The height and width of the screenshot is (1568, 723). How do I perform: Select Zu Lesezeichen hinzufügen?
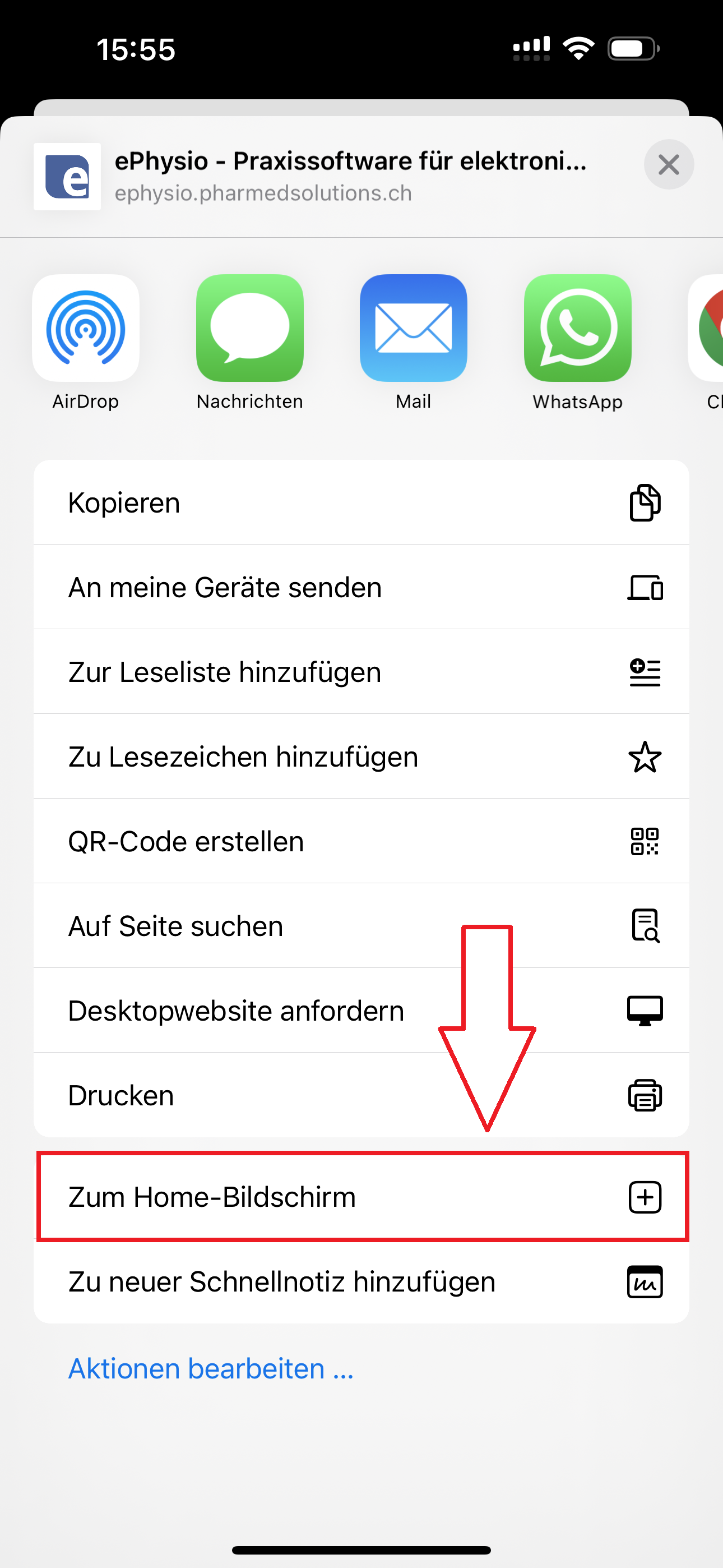[x=361, y=757]
